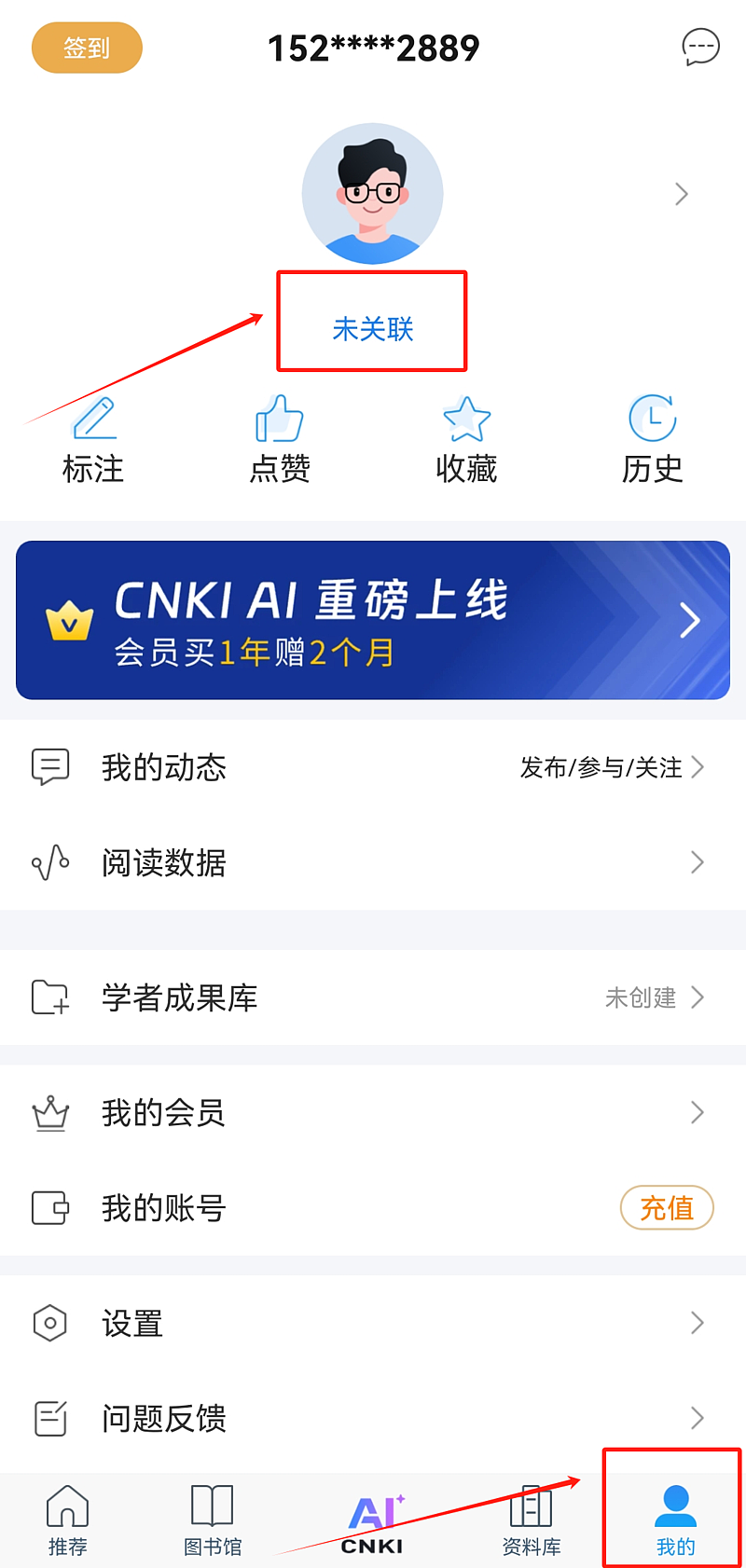
Task: Switch to the 资料库 tab
Action: coord(532,1520)
